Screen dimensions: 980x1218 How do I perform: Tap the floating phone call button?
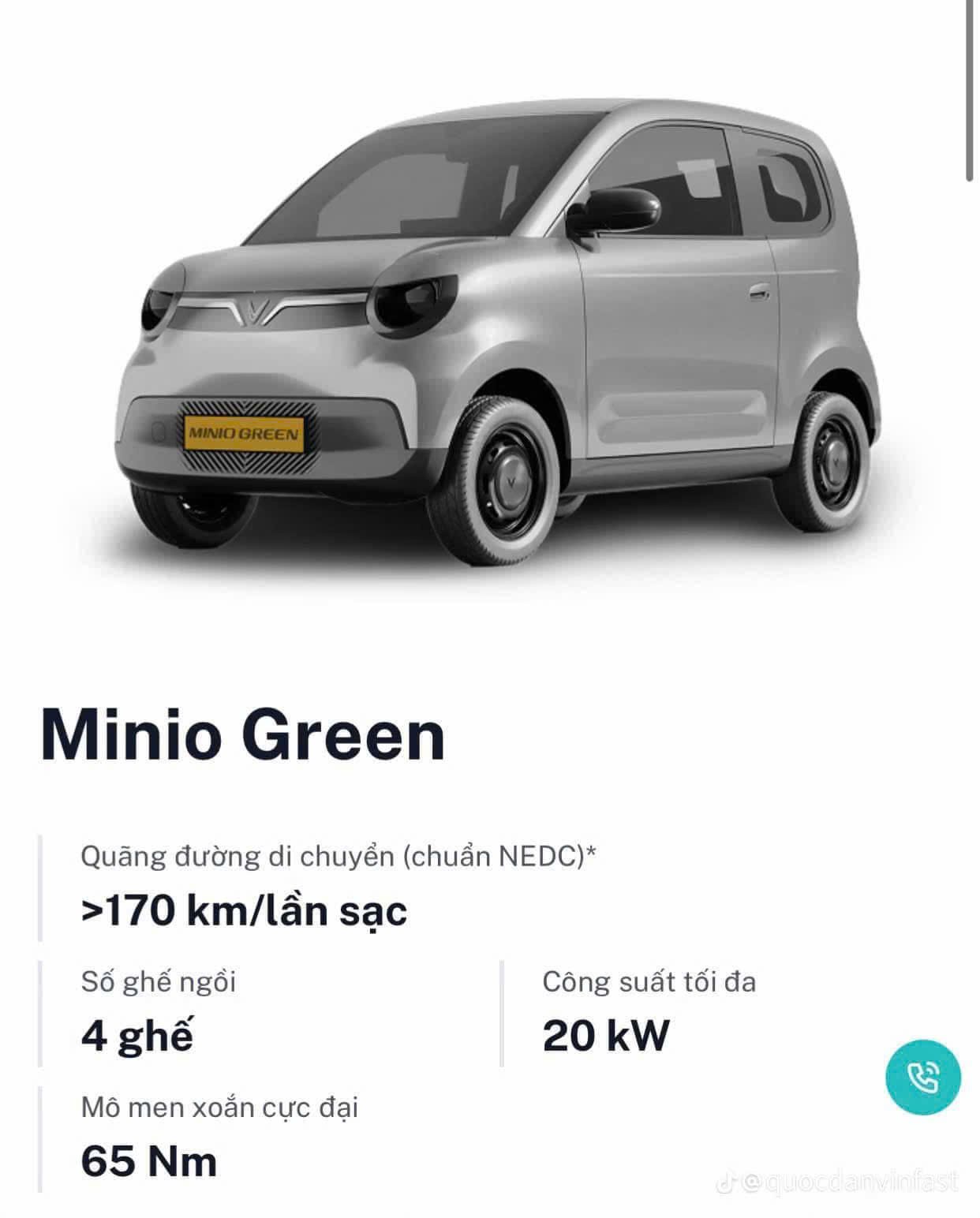tap(922, 1077)
